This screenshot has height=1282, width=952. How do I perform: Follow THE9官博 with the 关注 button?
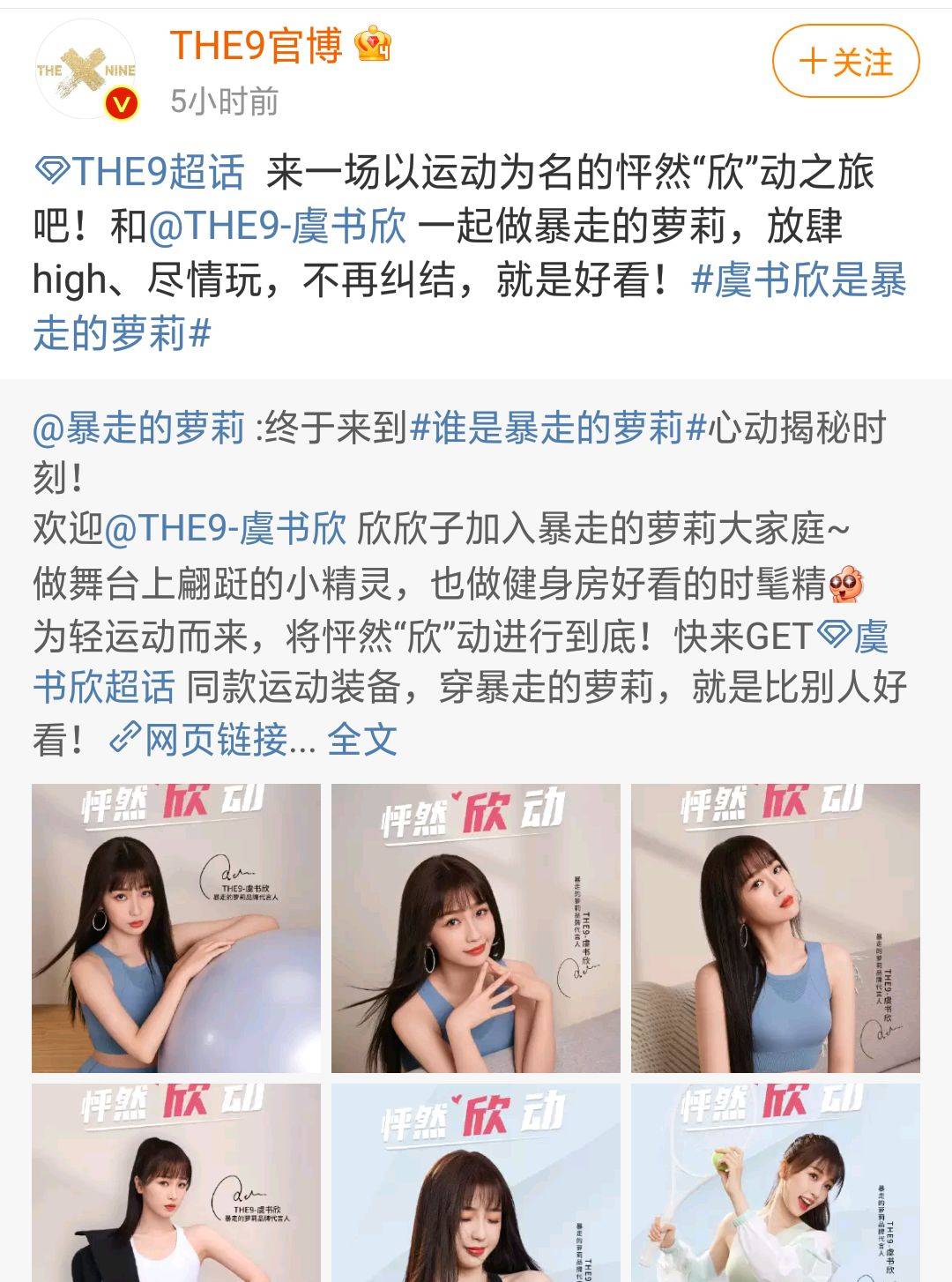(845, 63)
